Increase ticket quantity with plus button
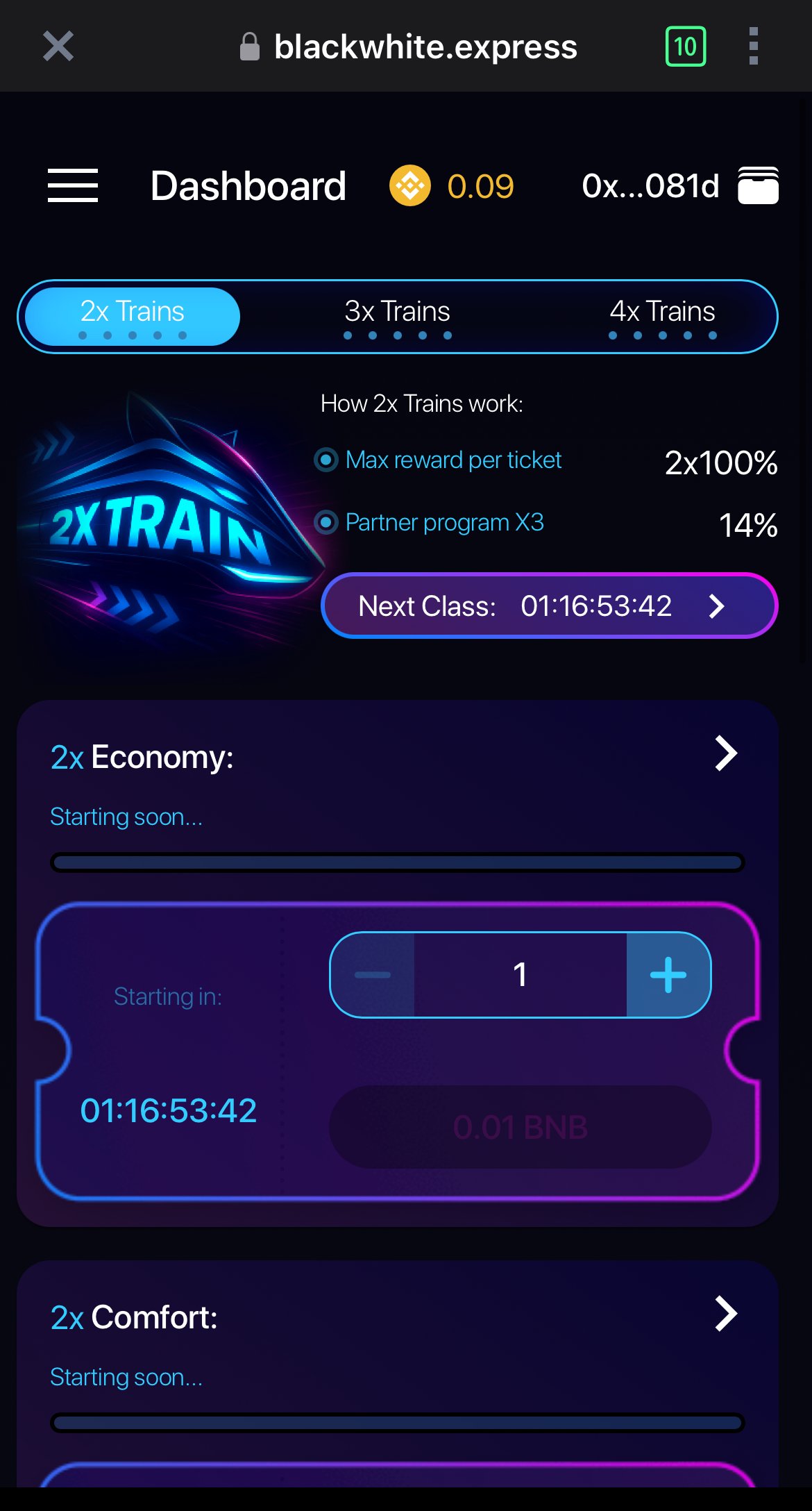The height and width of the screenshot is (1511, 812). (668, 975)
